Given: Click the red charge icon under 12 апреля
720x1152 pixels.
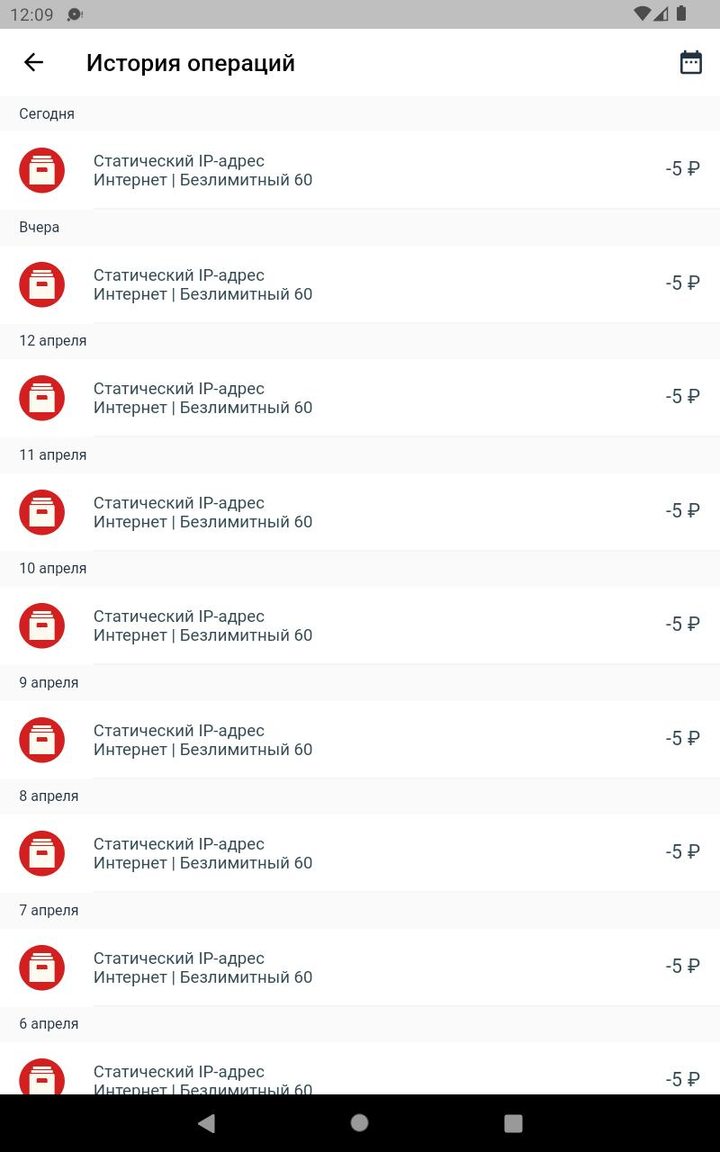Looking at the screenshot, I should click(x=41, y=397).
